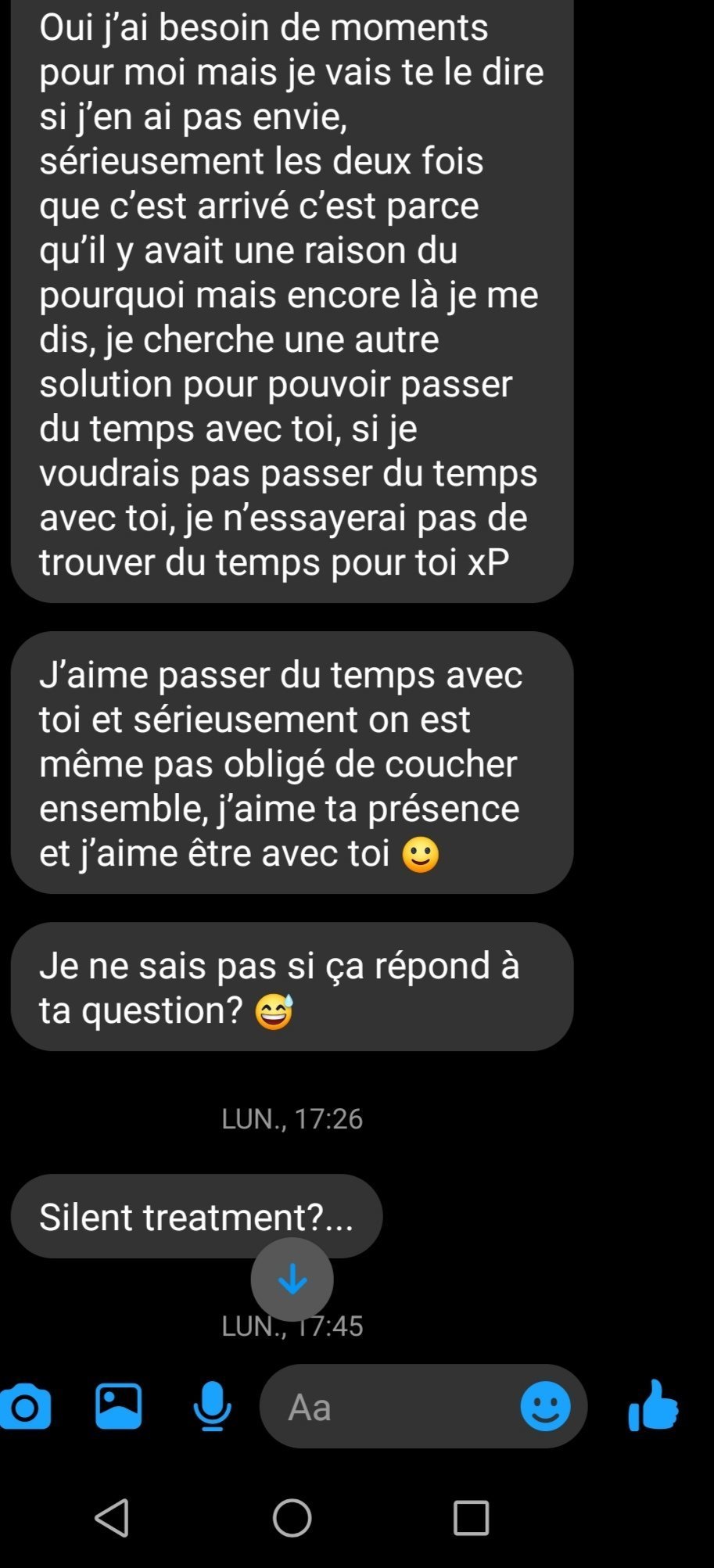The width and height of the screenshot is (714, 1568).
Task: Open the camera to take a photo
Action: [x=25, y=1407]
